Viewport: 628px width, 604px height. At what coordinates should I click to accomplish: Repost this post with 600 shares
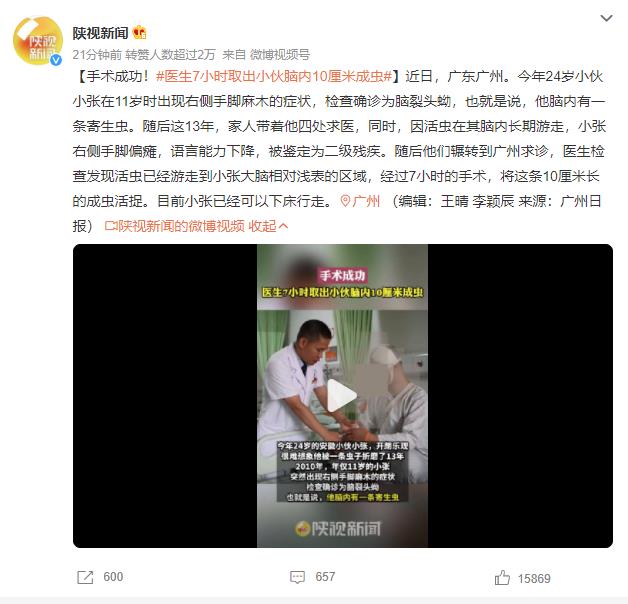click(100, 577)
